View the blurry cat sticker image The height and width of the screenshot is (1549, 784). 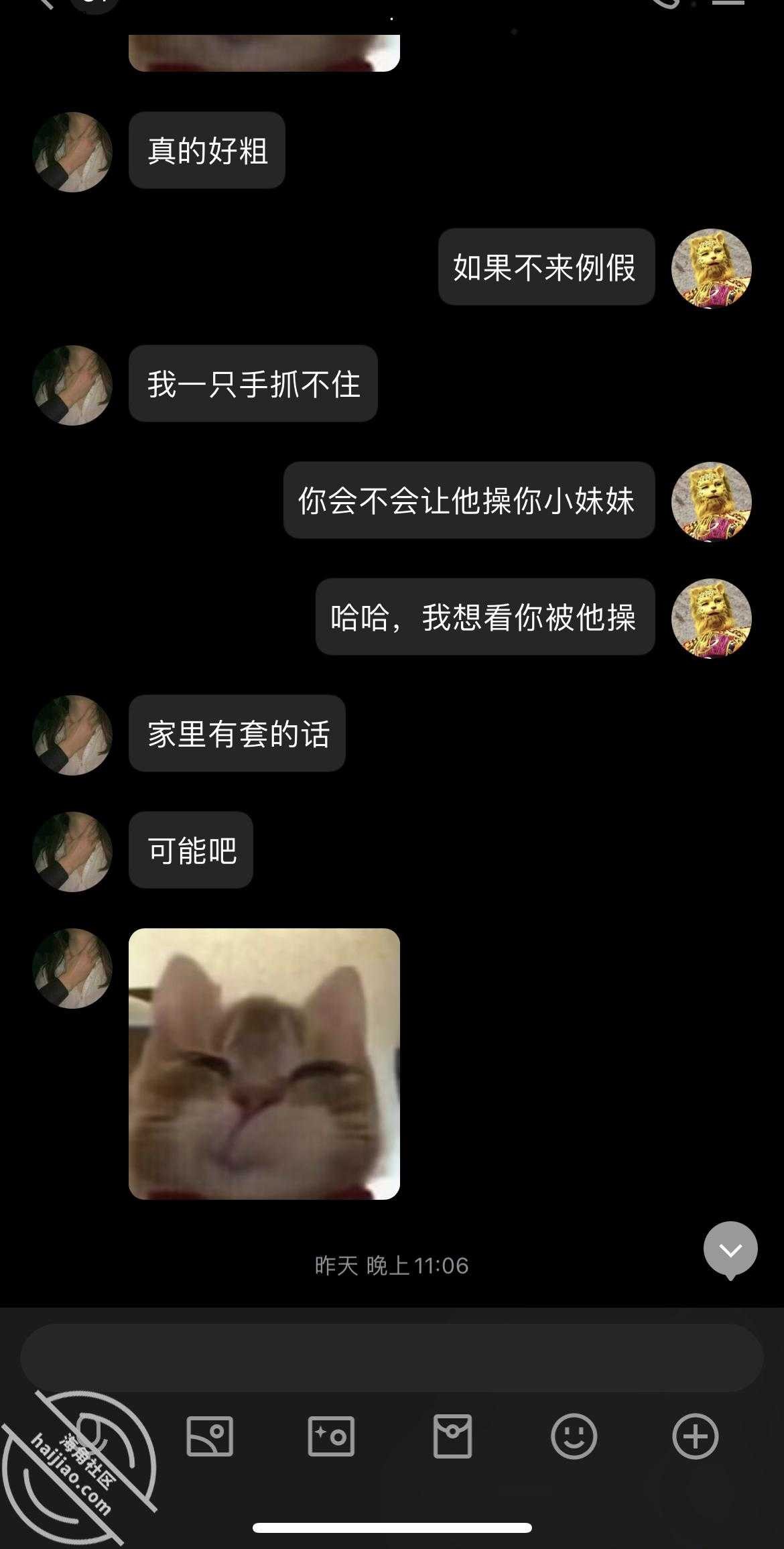click(x=264, y=1064)
